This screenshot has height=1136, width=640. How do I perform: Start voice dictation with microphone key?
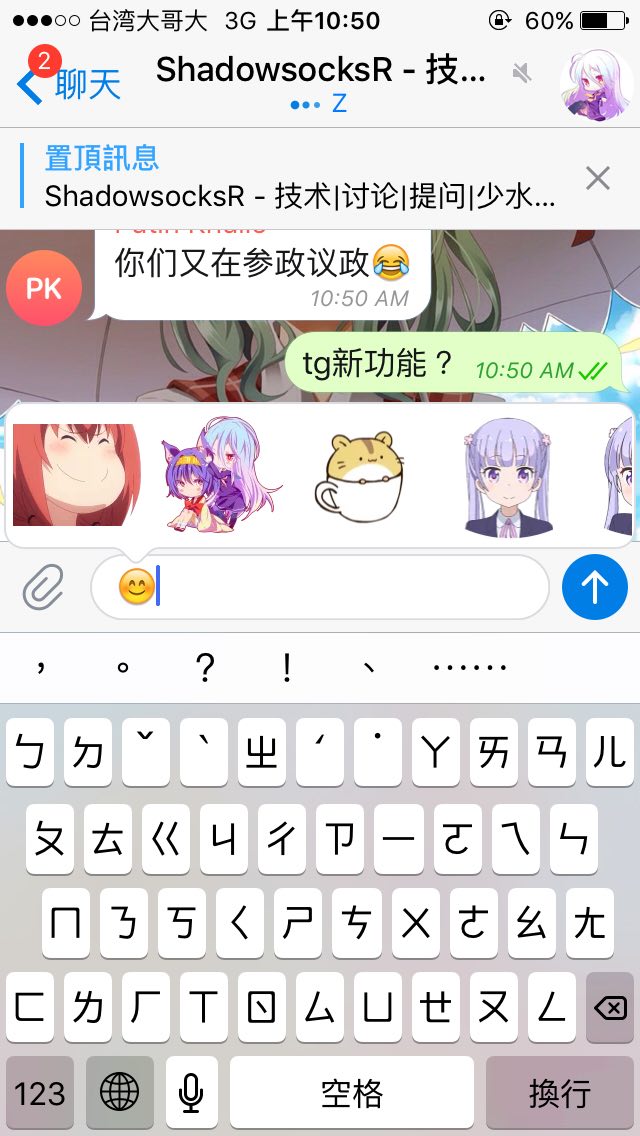[x=191, y=1093]
